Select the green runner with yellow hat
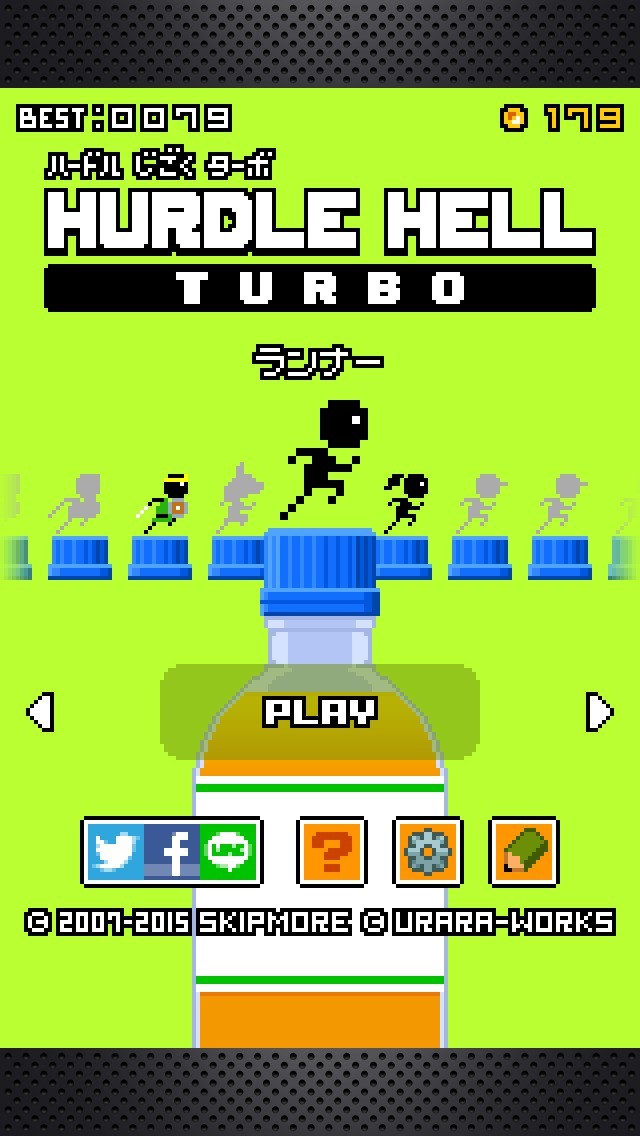This screenshot has width=640, height=1136. [x=164, y=503]
